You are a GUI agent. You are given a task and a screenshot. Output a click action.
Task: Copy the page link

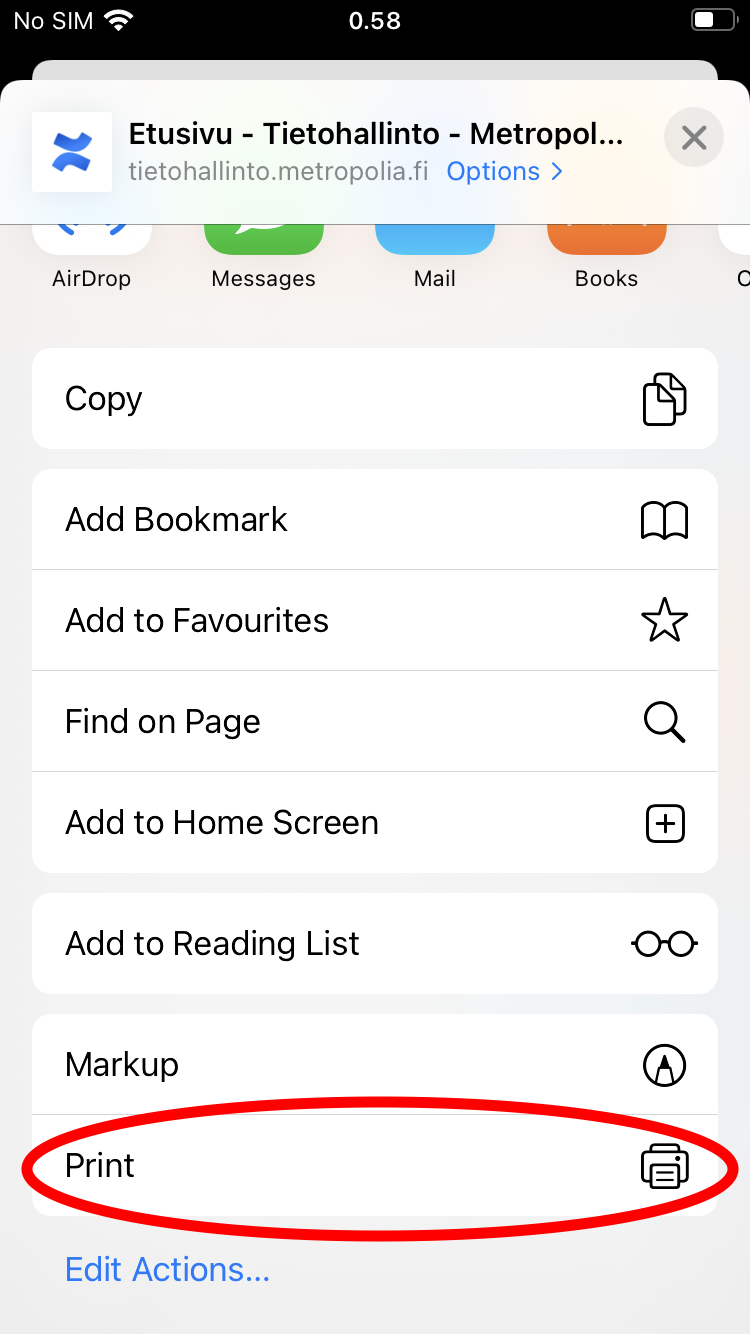coord(375,399)
